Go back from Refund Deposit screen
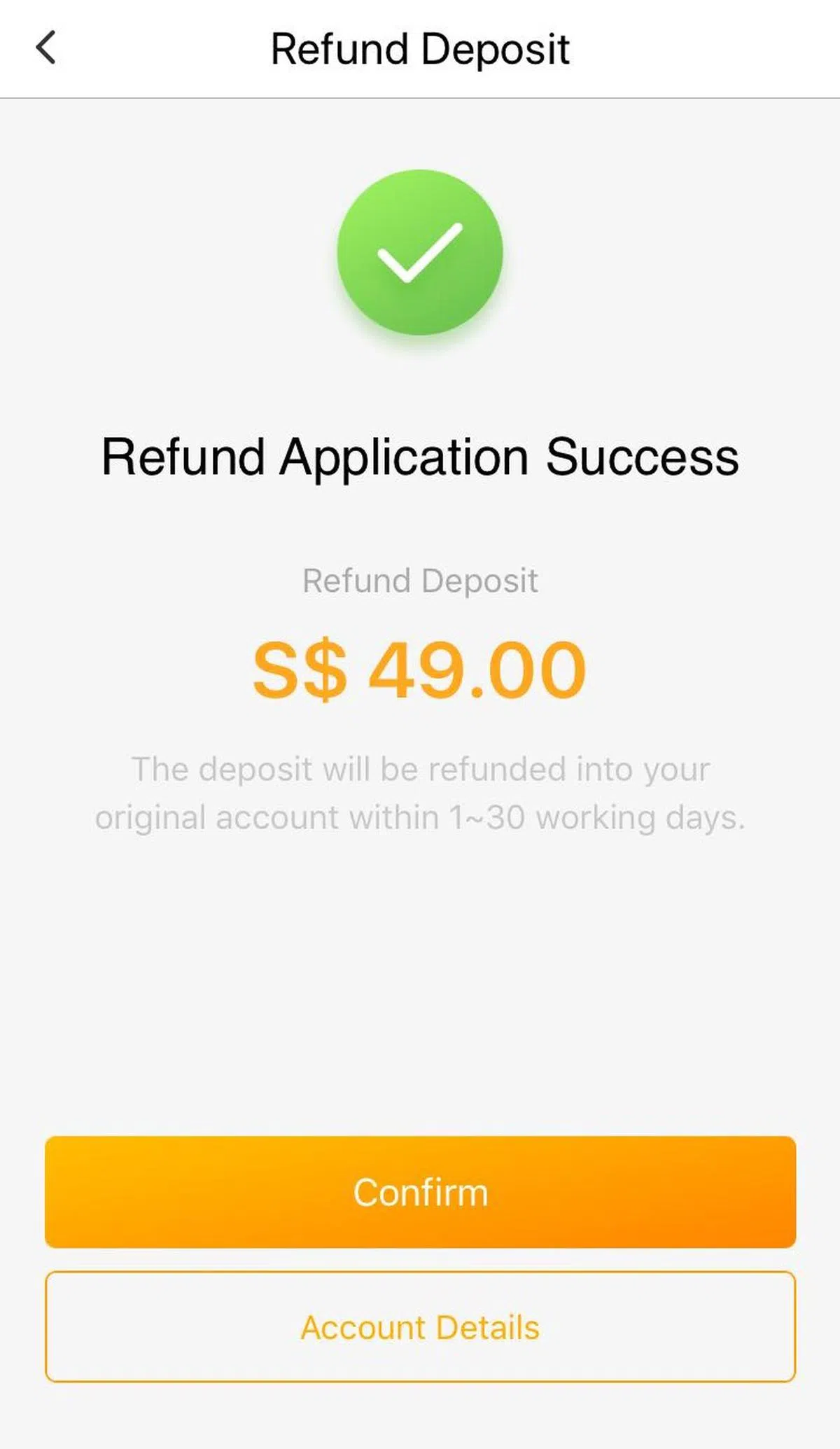 click(x=46, y=48)
